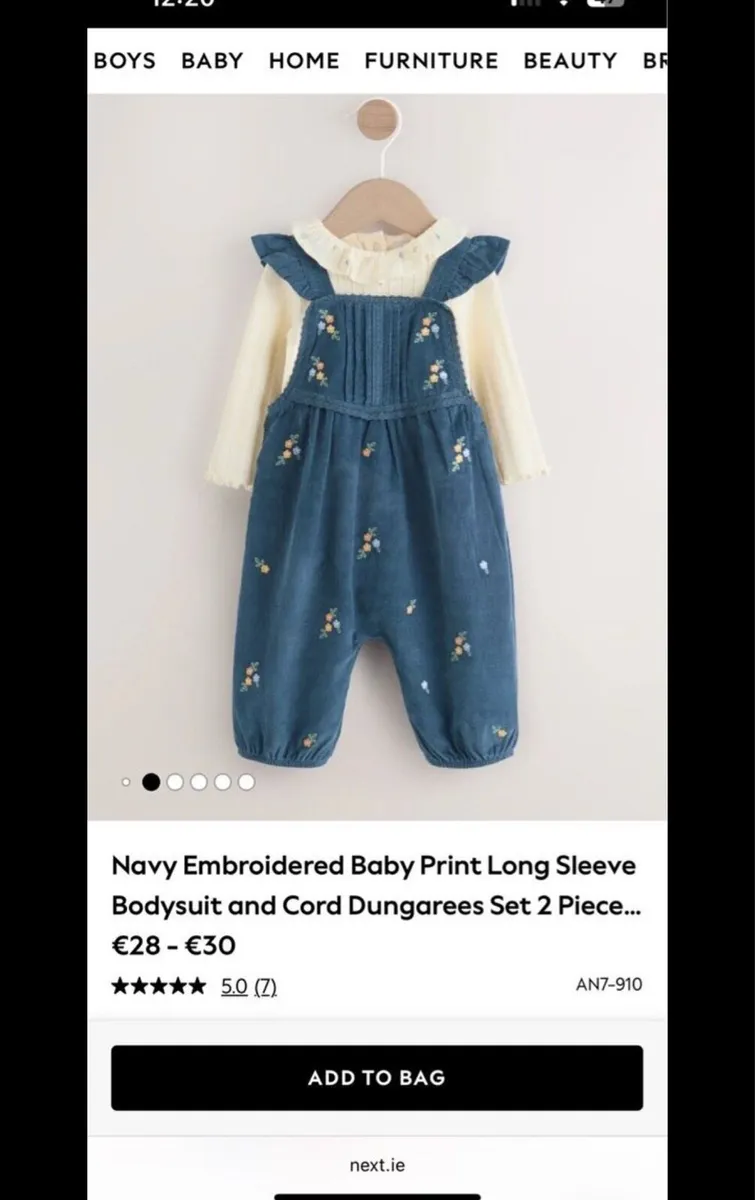This screenshot has height=1200, width=755.
Task: Open the BOYS category in navigation
Action: (124, 61)
